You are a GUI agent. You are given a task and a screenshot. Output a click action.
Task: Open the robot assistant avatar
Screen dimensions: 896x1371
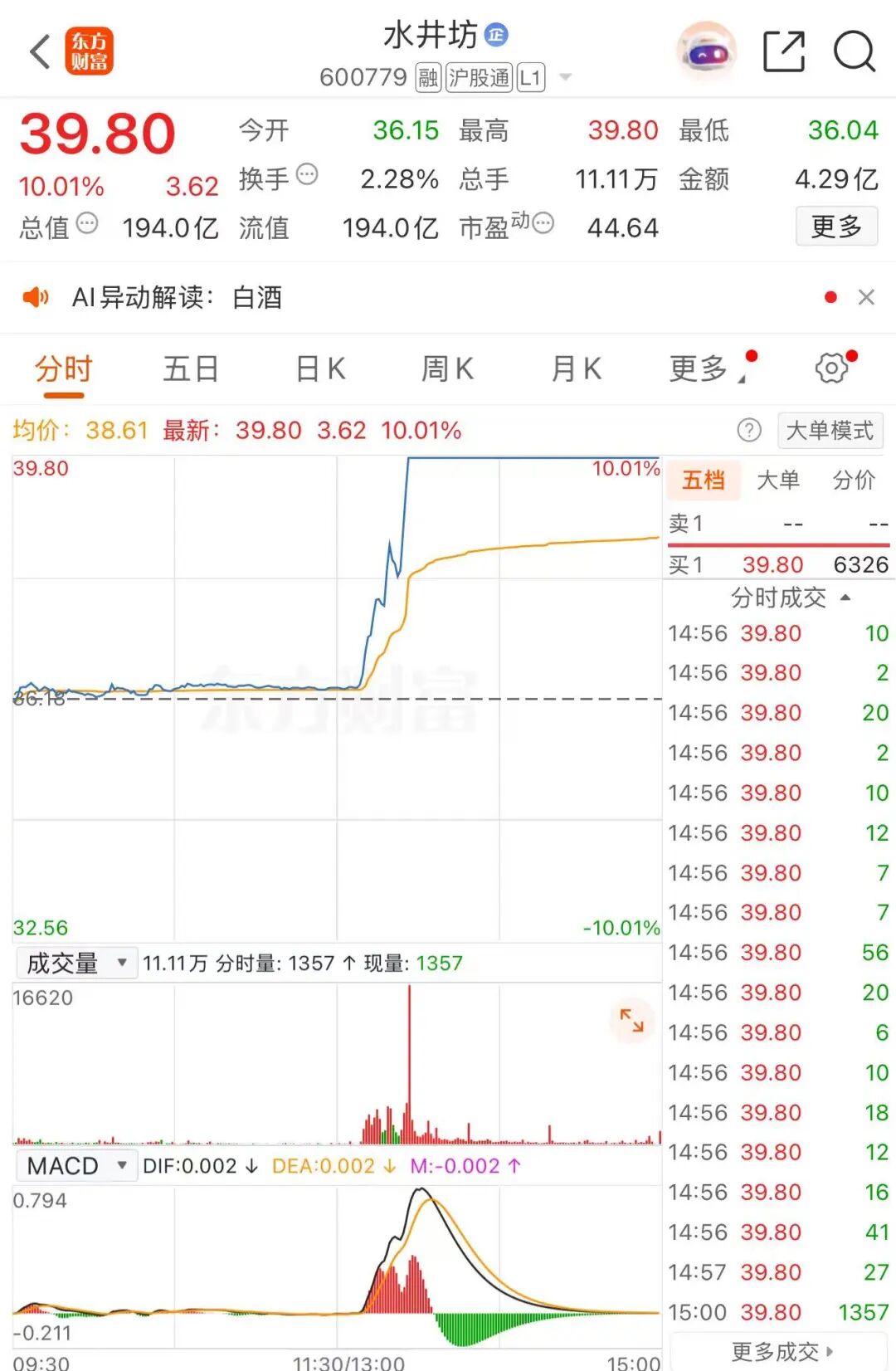coord(707,51)
